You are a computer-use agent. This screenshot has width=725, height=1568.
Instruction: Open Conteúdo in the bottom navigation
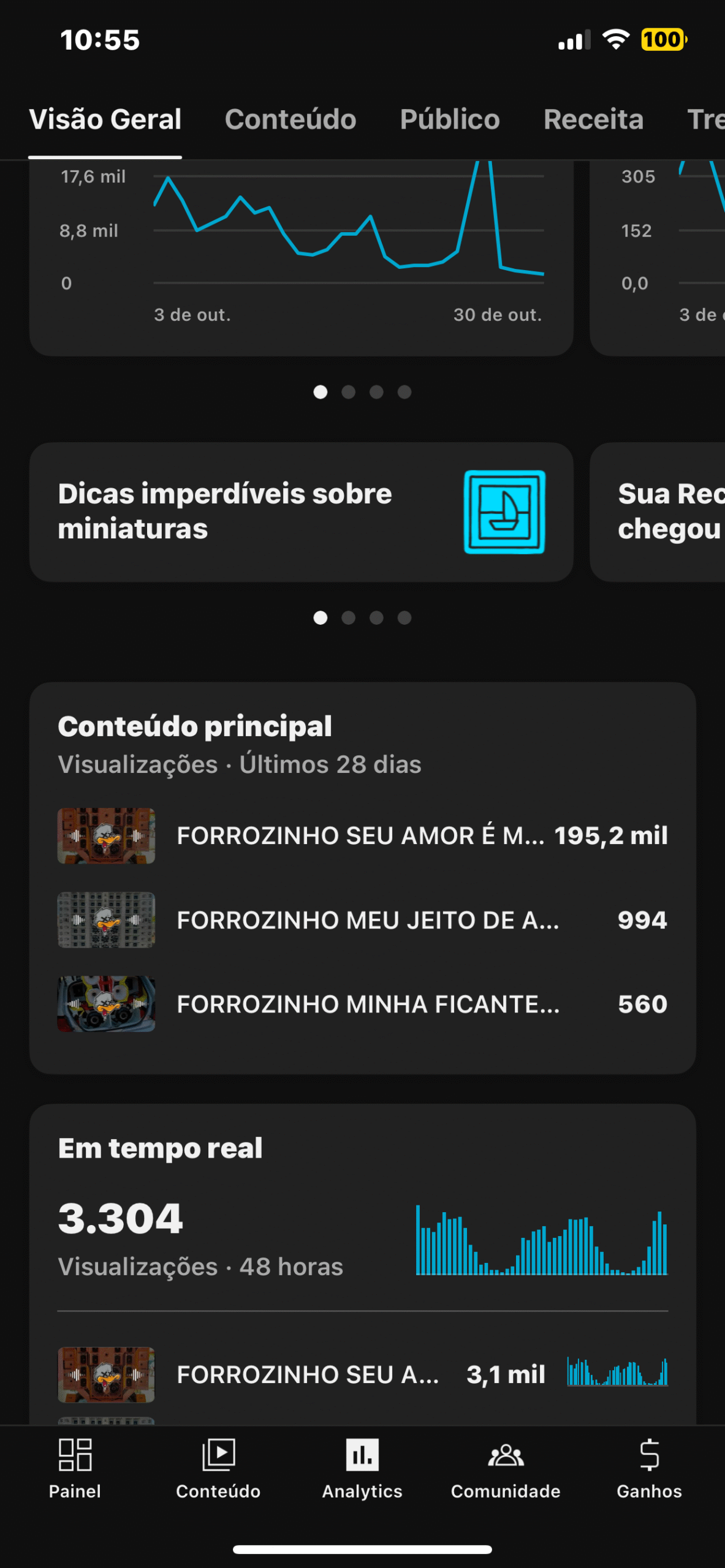pos(218,1468)
